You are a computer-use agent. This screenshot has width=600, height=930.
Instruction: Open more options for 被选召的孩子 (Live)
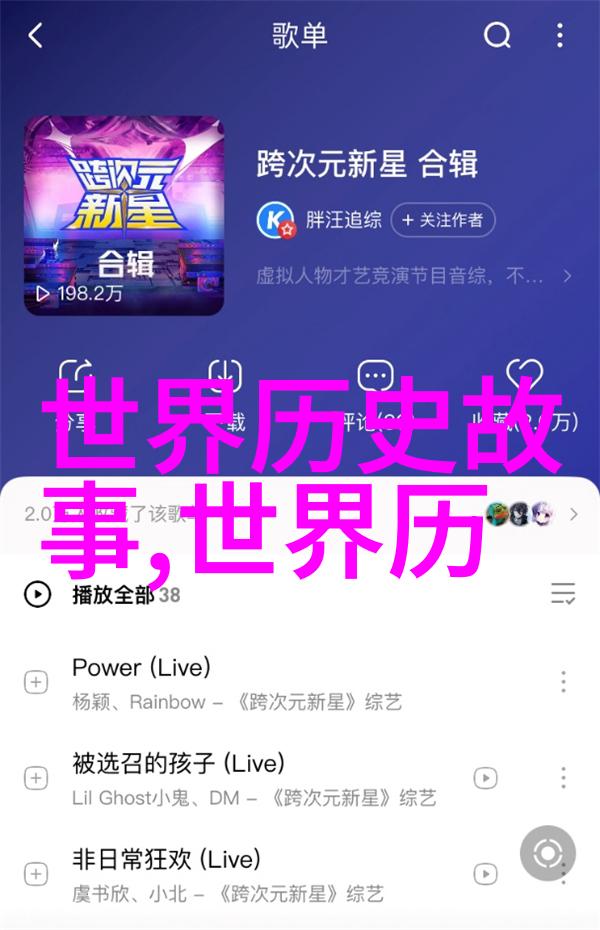tap(564, 778)
